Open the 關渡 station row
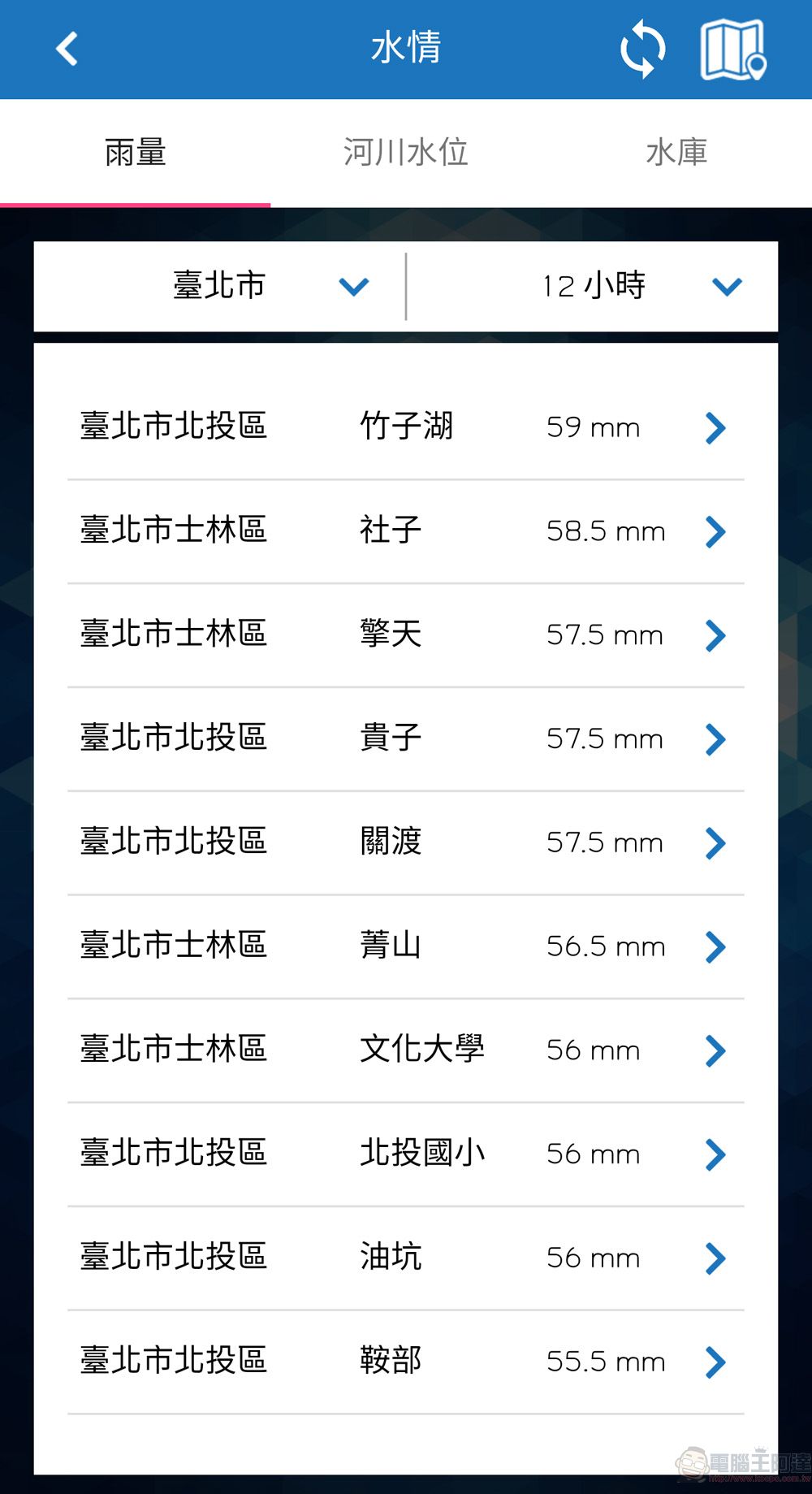812x1494 pixels. (x=405, y=842)
